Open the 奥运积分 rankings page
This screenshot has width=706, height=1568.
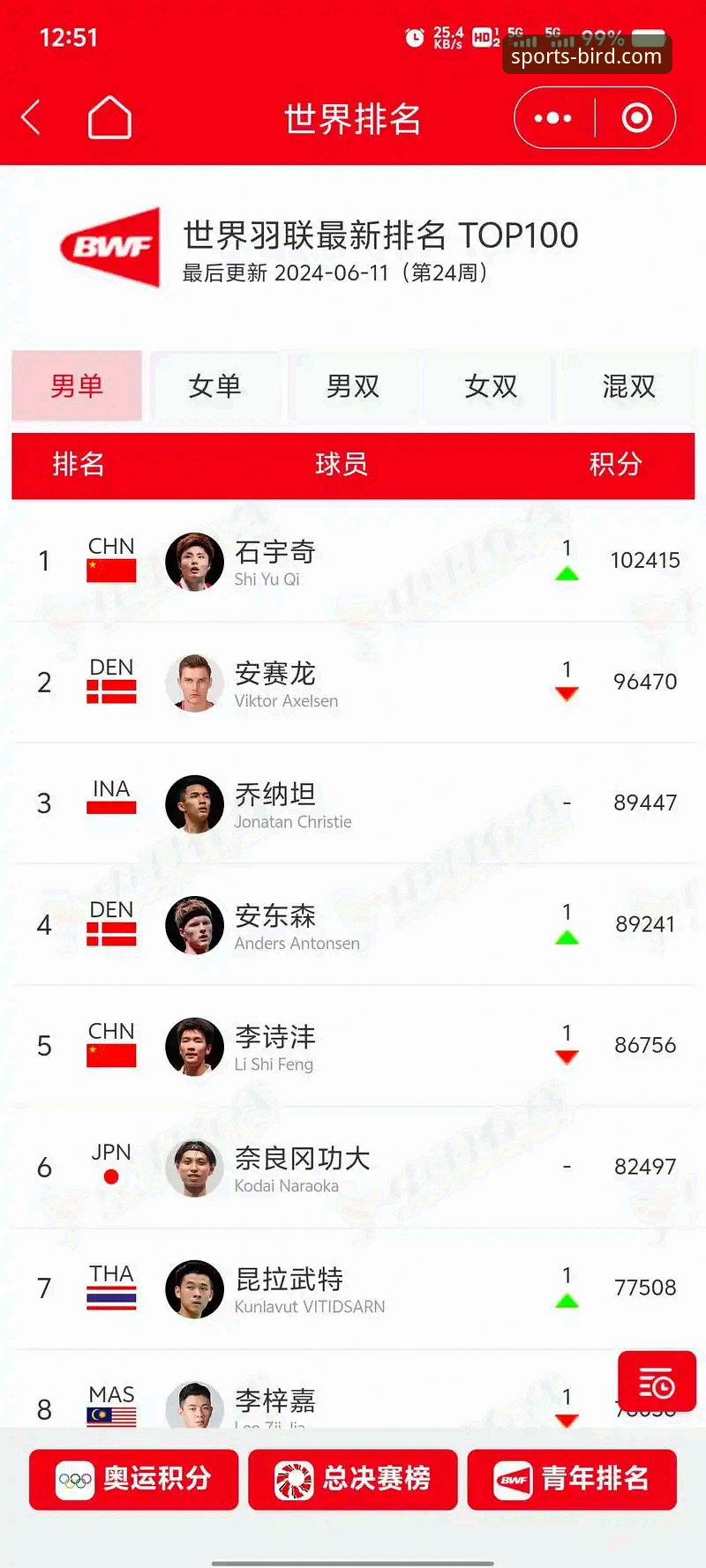click(x=132, y=1479)
